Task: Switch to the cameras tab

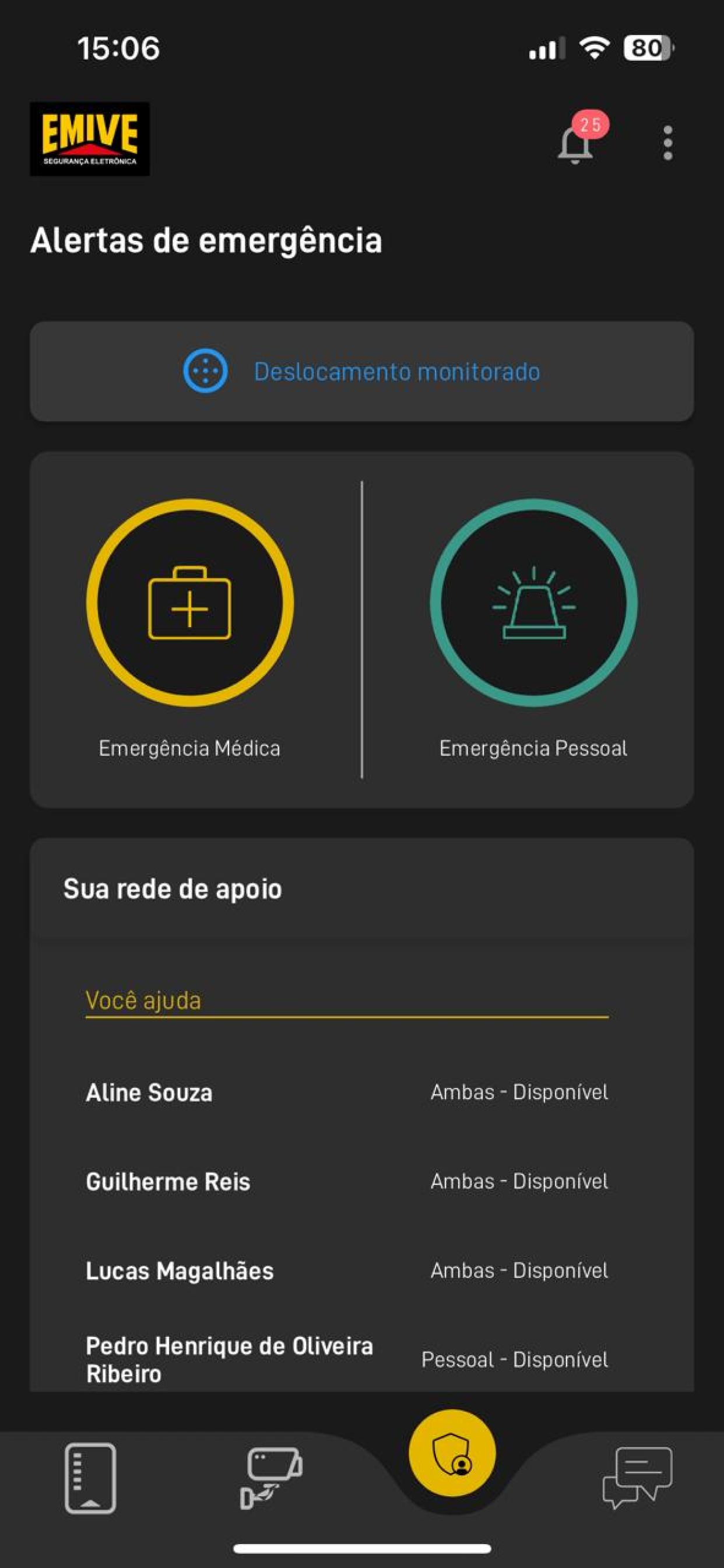Action: point(271,1479)
